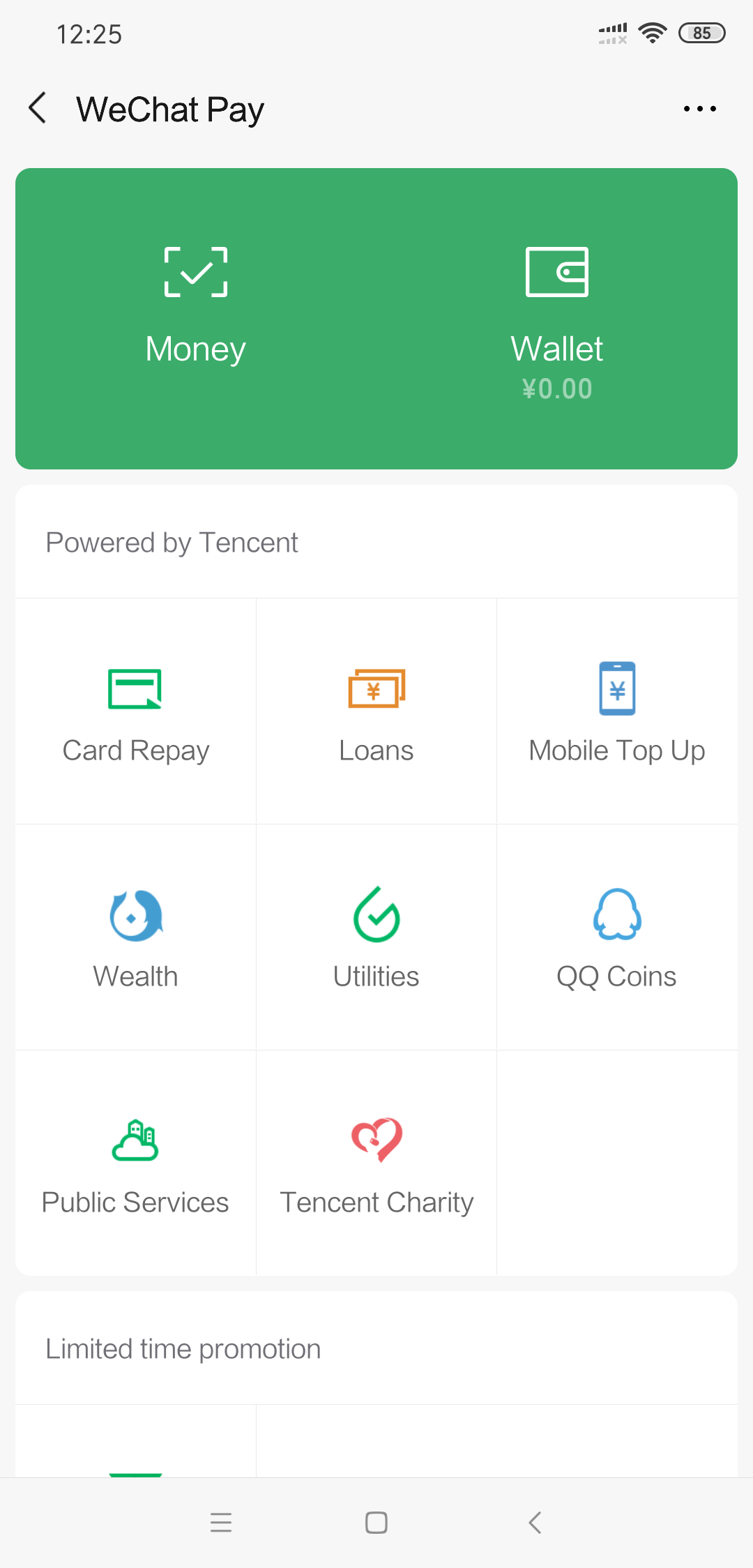Tap the system home button
The width and height of the screenshot is (753, 1568).
(x=376, y=1523)
